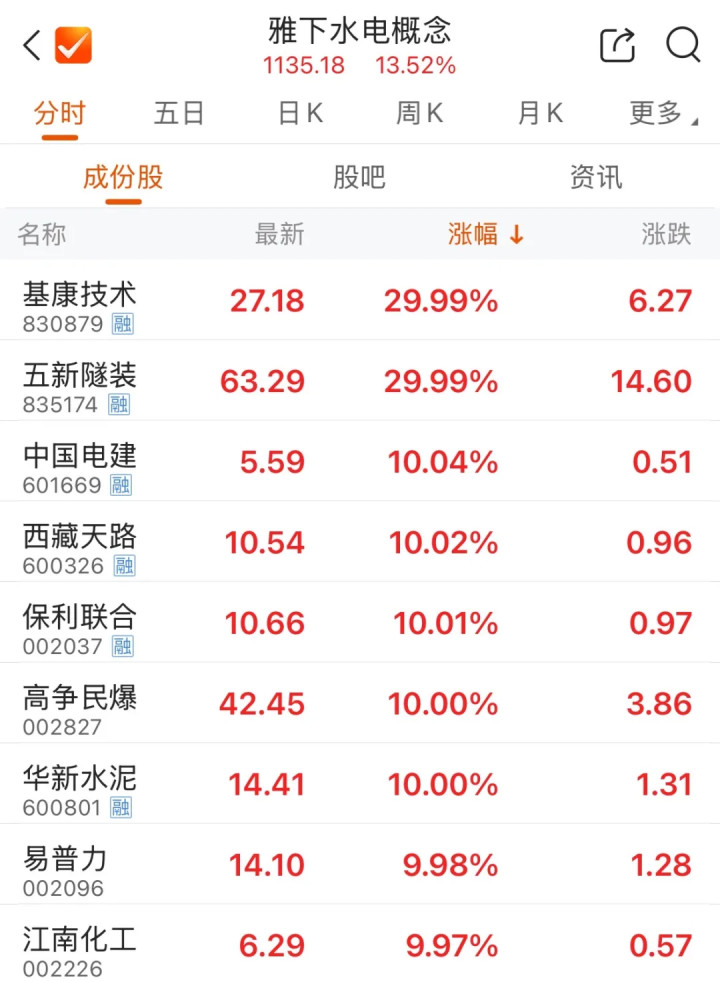Switch to the 日K chart tab
Screen dimensions: 720x982
(x=300, y=113)
